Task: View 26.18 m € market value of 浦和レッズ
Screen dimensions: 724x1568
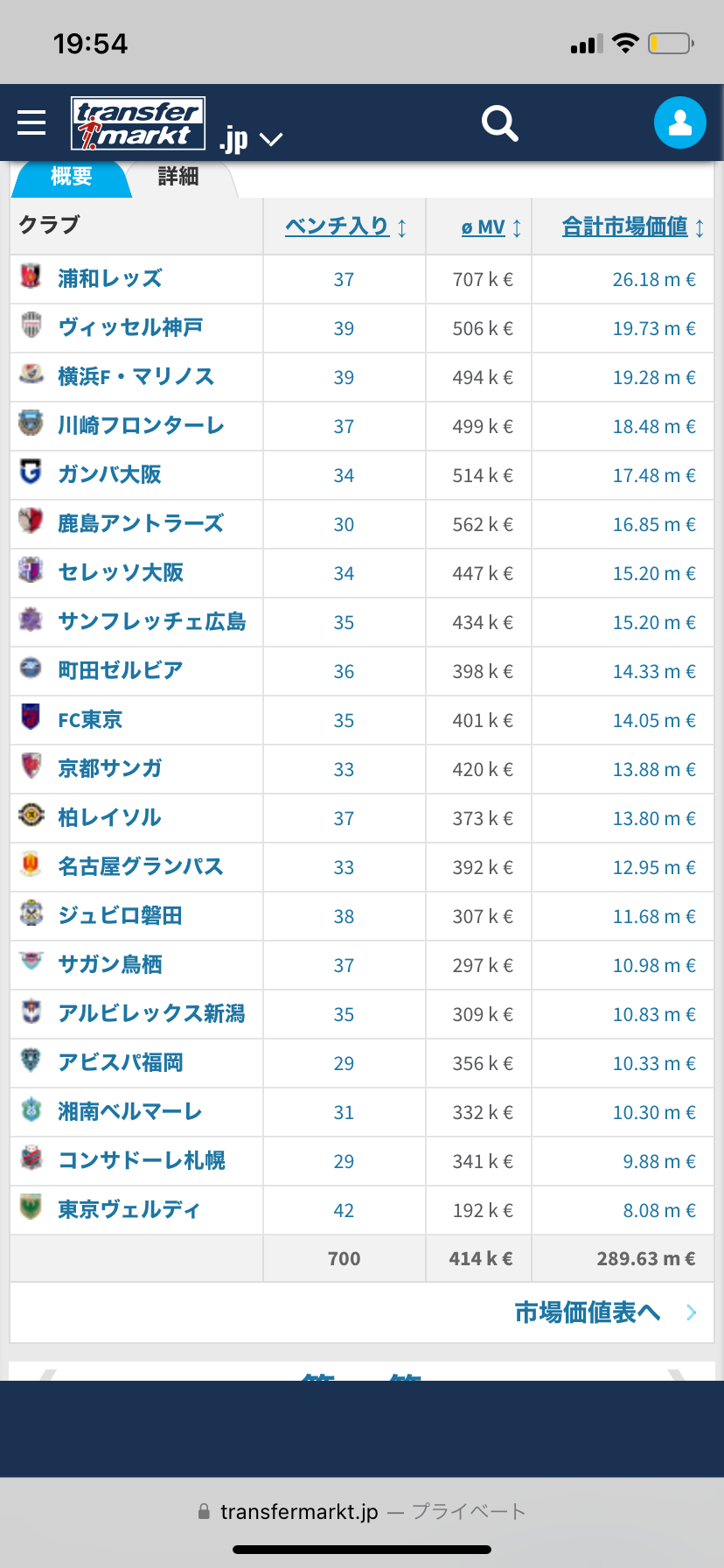Action: tap(654, 279)
